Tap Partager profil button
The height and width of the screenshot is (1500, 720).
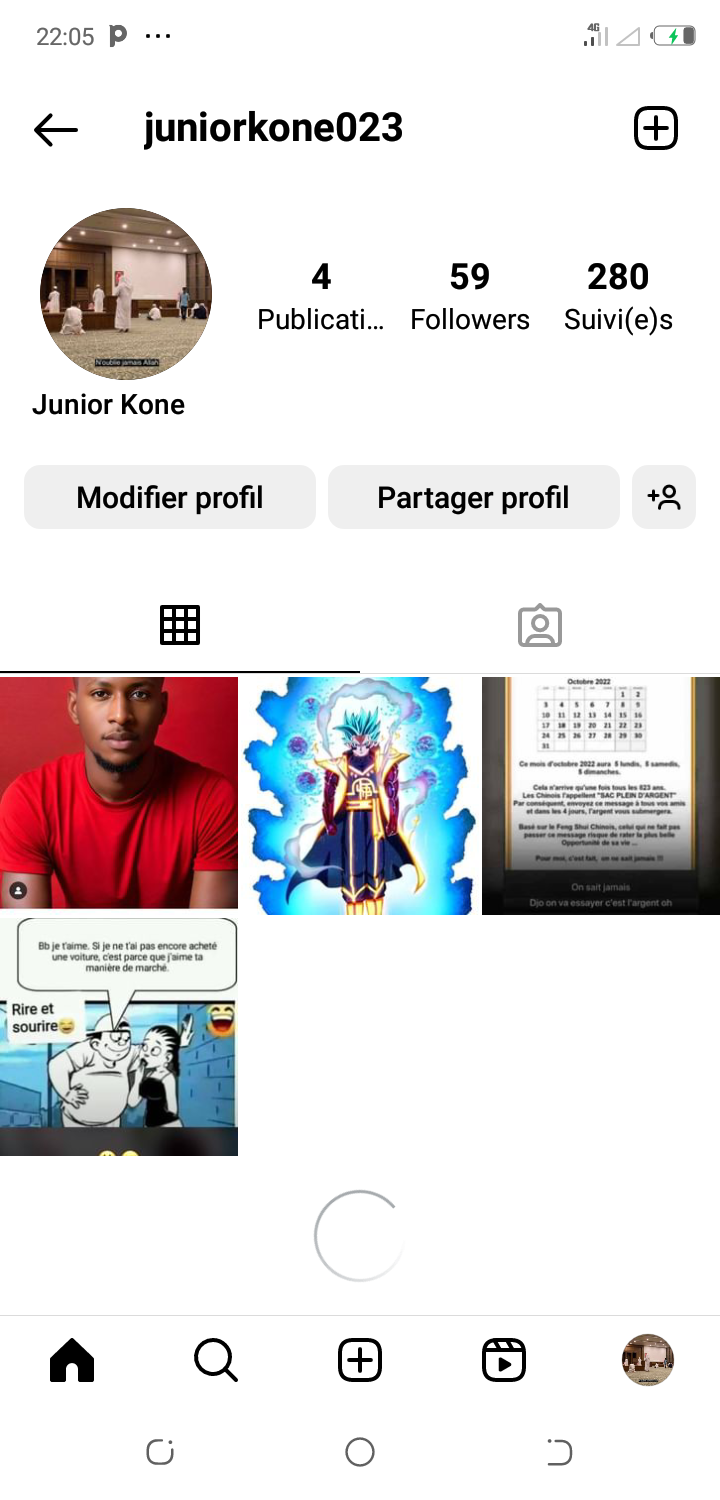[473, 497]
